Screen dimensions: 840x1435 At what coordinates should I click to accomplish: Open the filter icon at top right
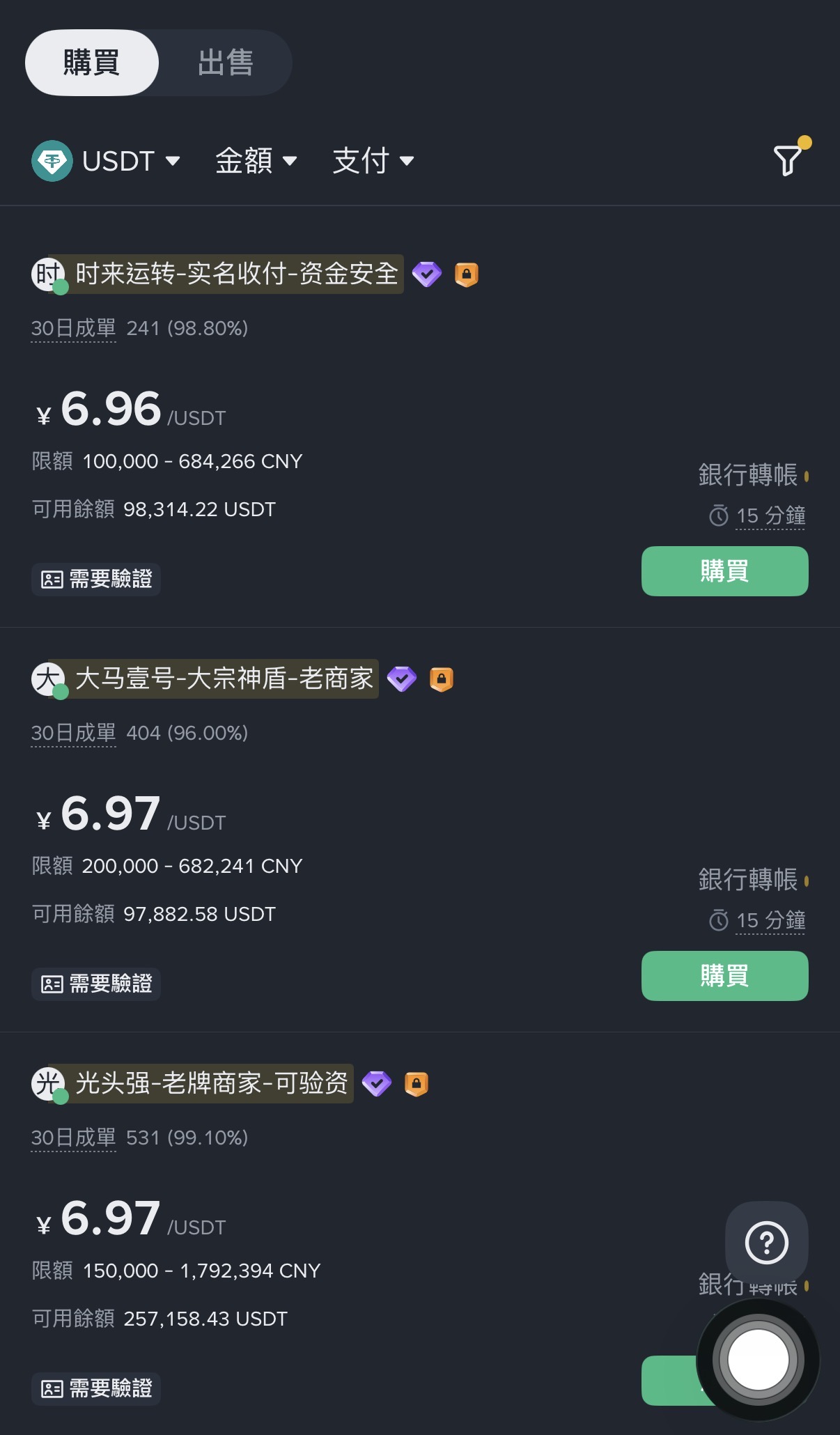pyautogui.click(x=786, y=161)
